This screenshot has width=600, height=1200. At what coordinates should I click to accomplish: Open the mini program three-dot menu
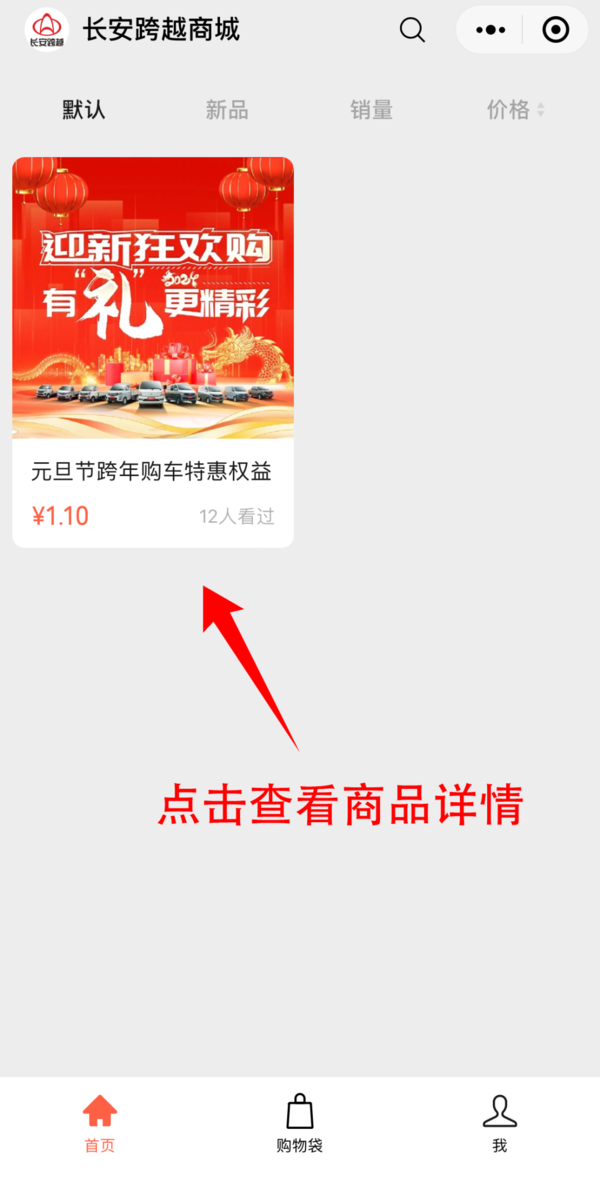[490, 30]
